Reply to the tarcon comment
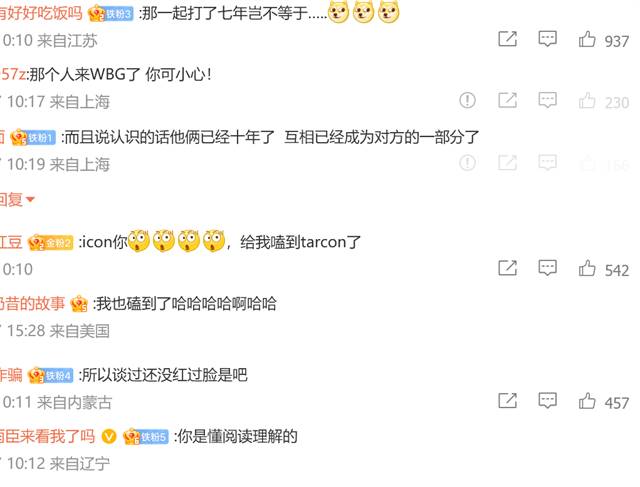Viewport: 640px width, 487px height. 548,269
